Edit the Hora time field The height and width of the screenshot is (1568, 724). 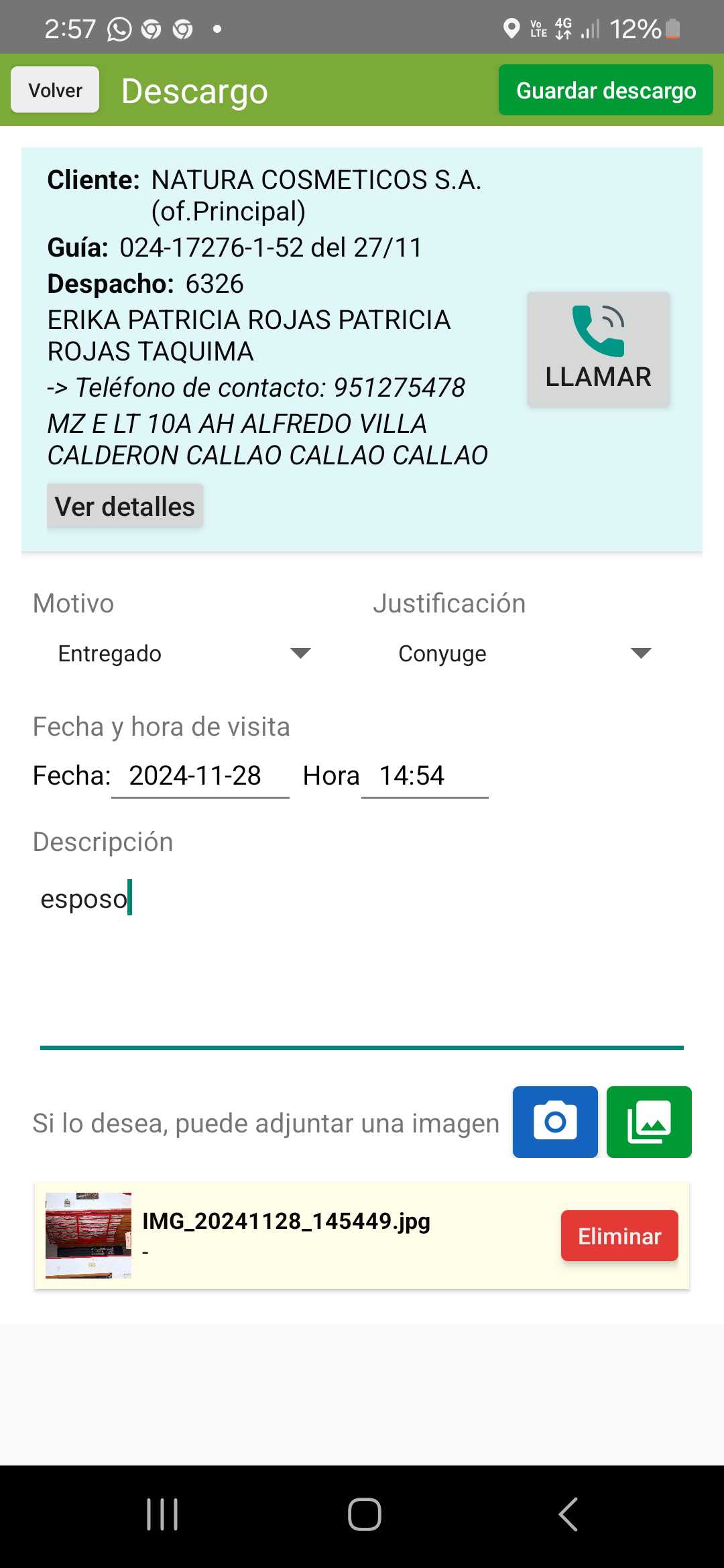424,776
